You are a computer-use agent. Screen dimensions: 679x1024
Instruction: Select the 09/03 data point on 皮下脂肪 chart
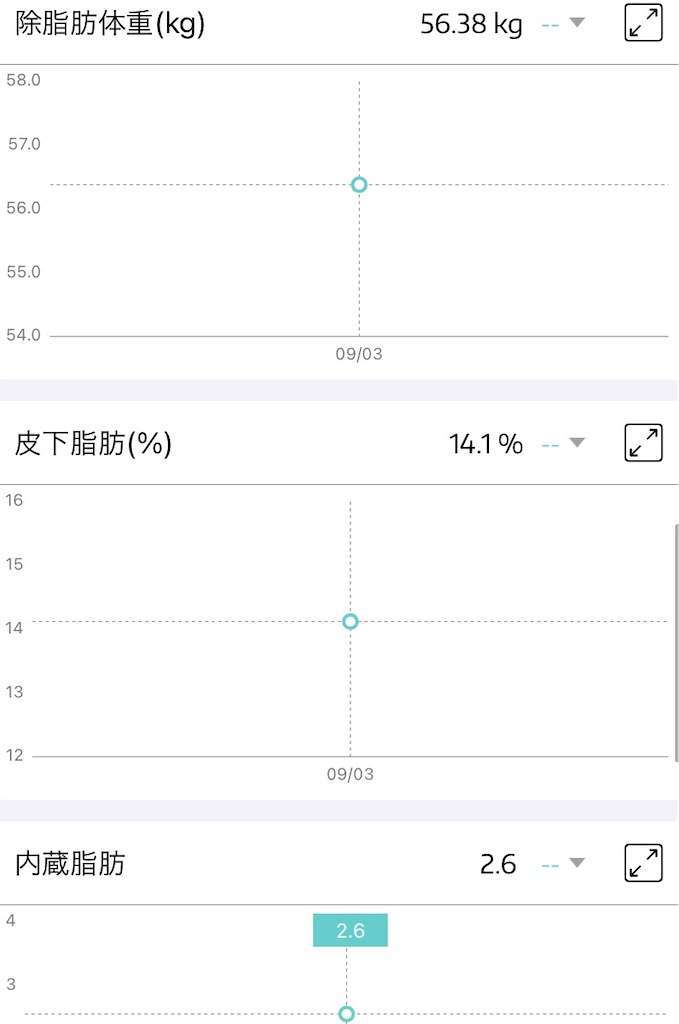(x=350, y=621)
